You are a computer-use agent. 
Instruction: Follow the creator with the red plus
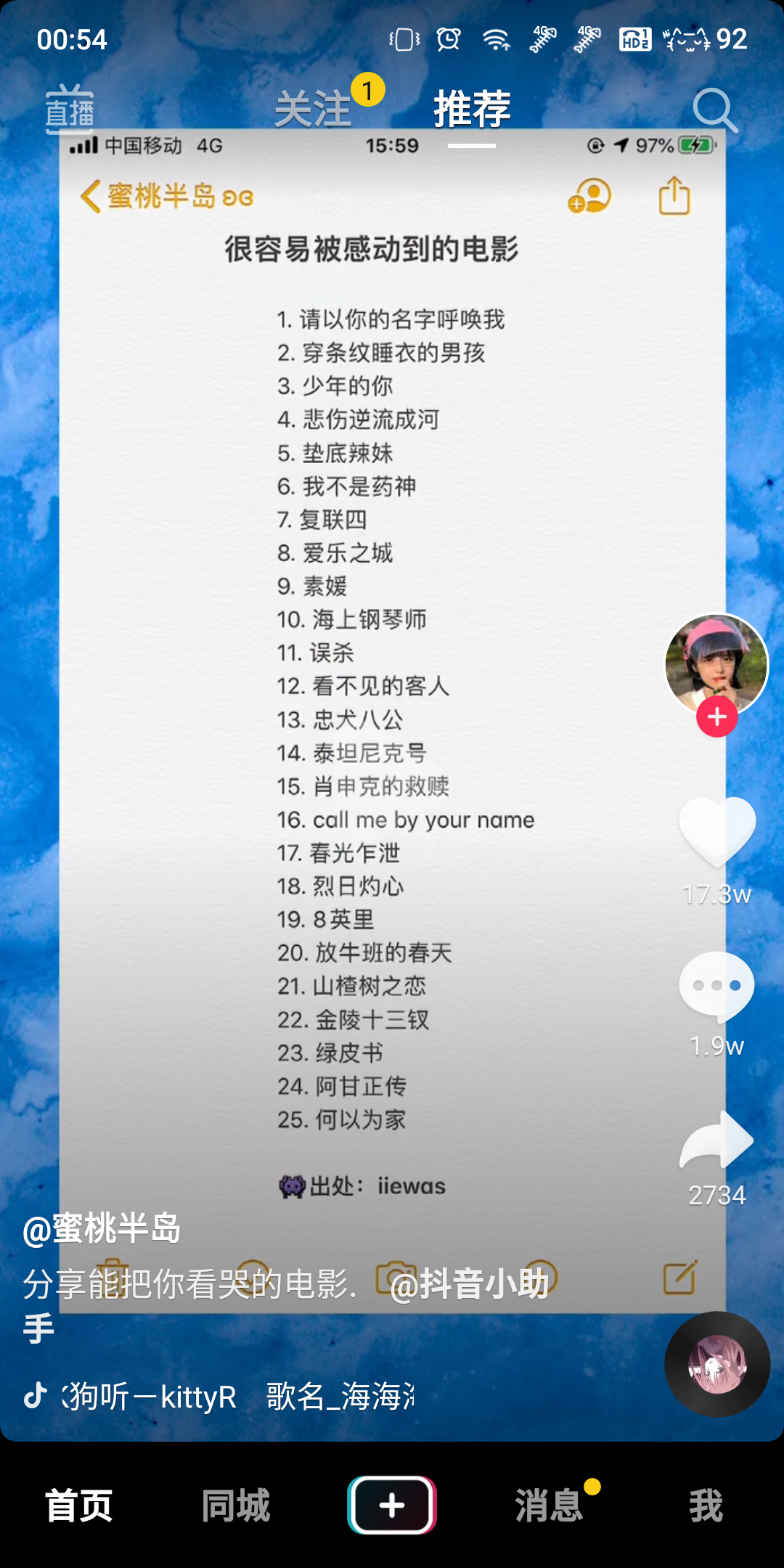(717, 717)
